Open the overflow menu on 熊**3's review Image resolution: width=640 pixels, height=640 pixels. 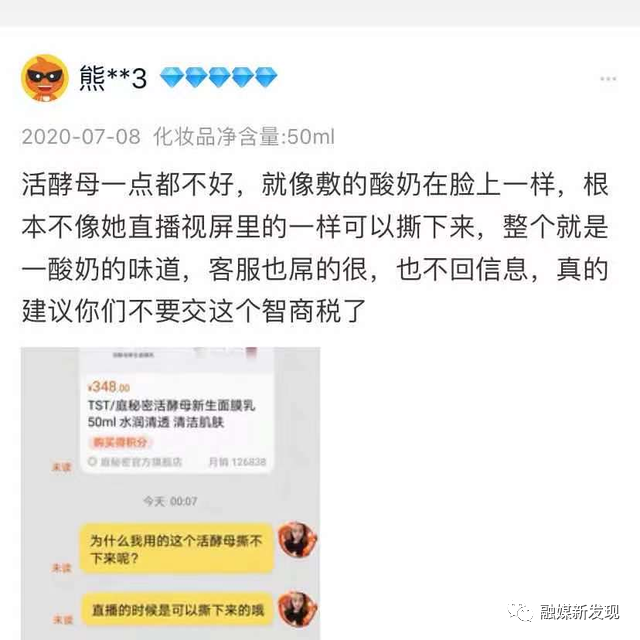(x=608, y=78)
